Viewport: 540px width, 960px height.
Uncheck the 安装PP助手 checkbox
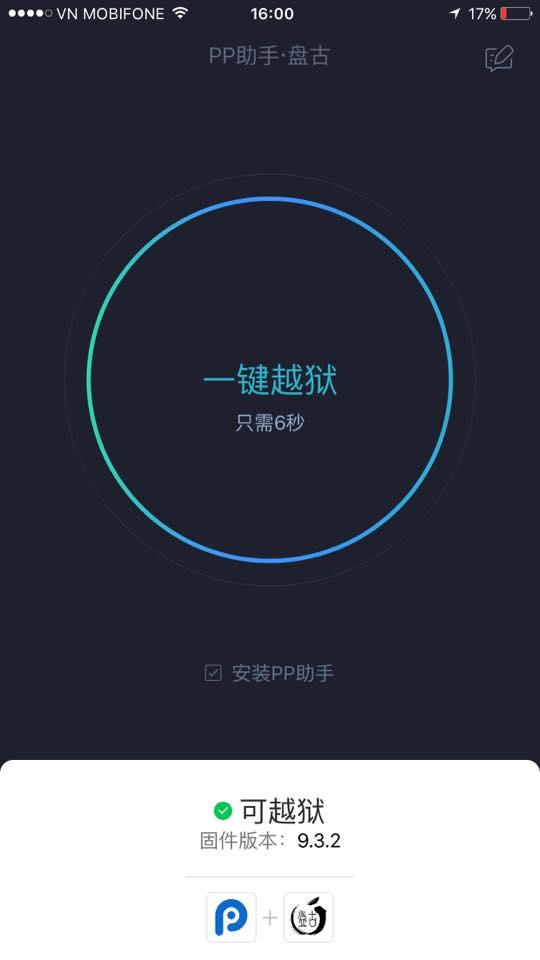pyautogui.click(x=213, y=673)
